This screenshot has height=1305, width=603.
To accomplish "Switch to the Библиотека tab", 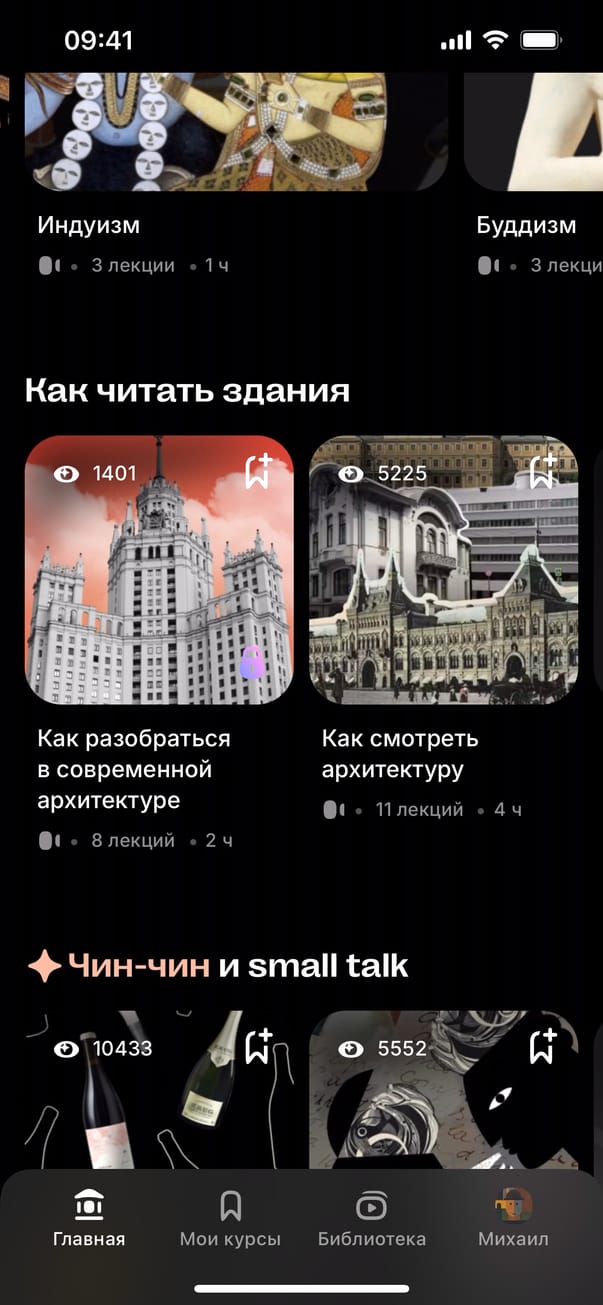I will (x=372, y=1219).
